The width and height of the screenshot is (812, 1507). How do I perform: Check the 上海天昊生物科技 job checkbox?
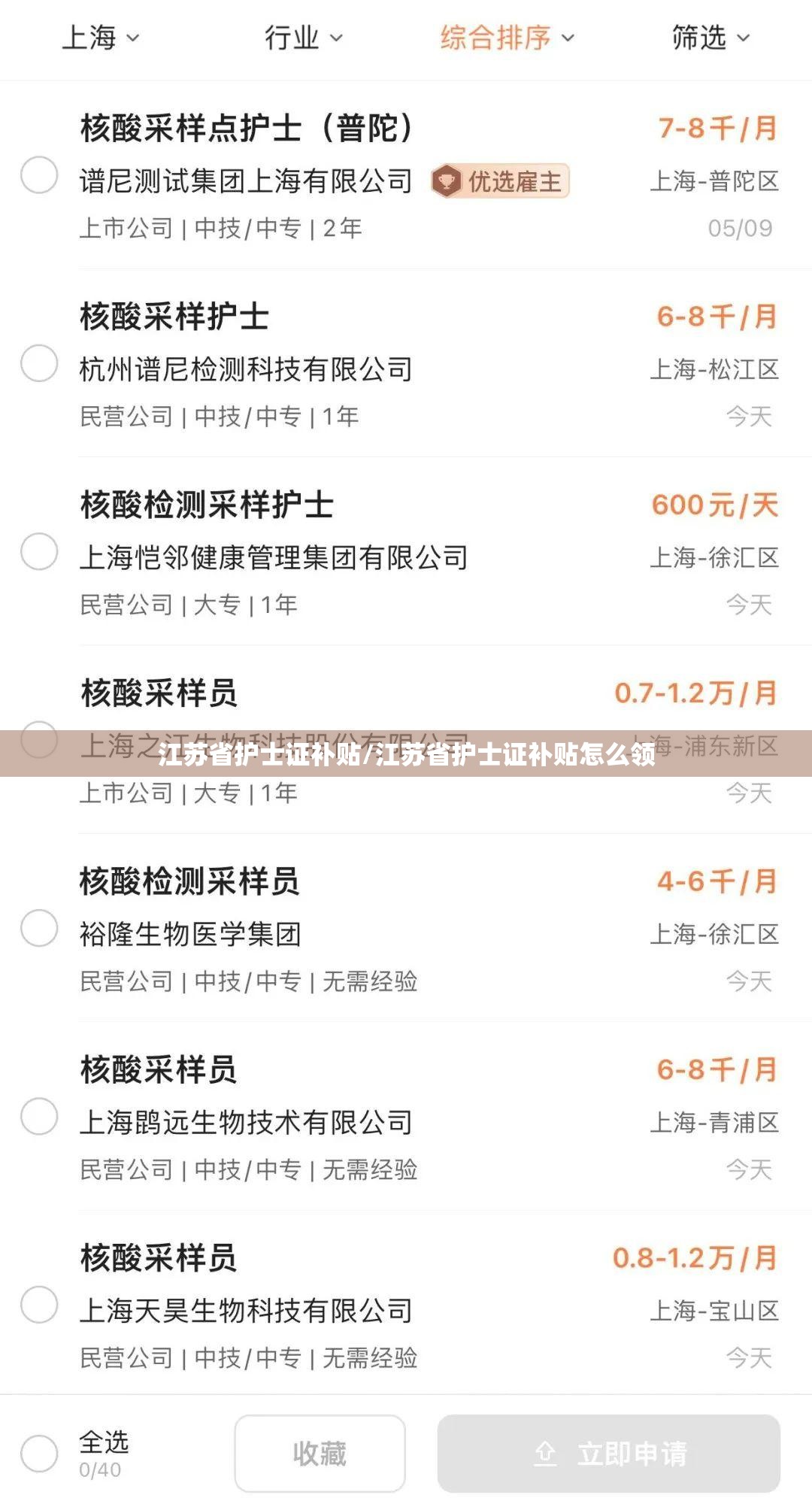point(39,1305)
